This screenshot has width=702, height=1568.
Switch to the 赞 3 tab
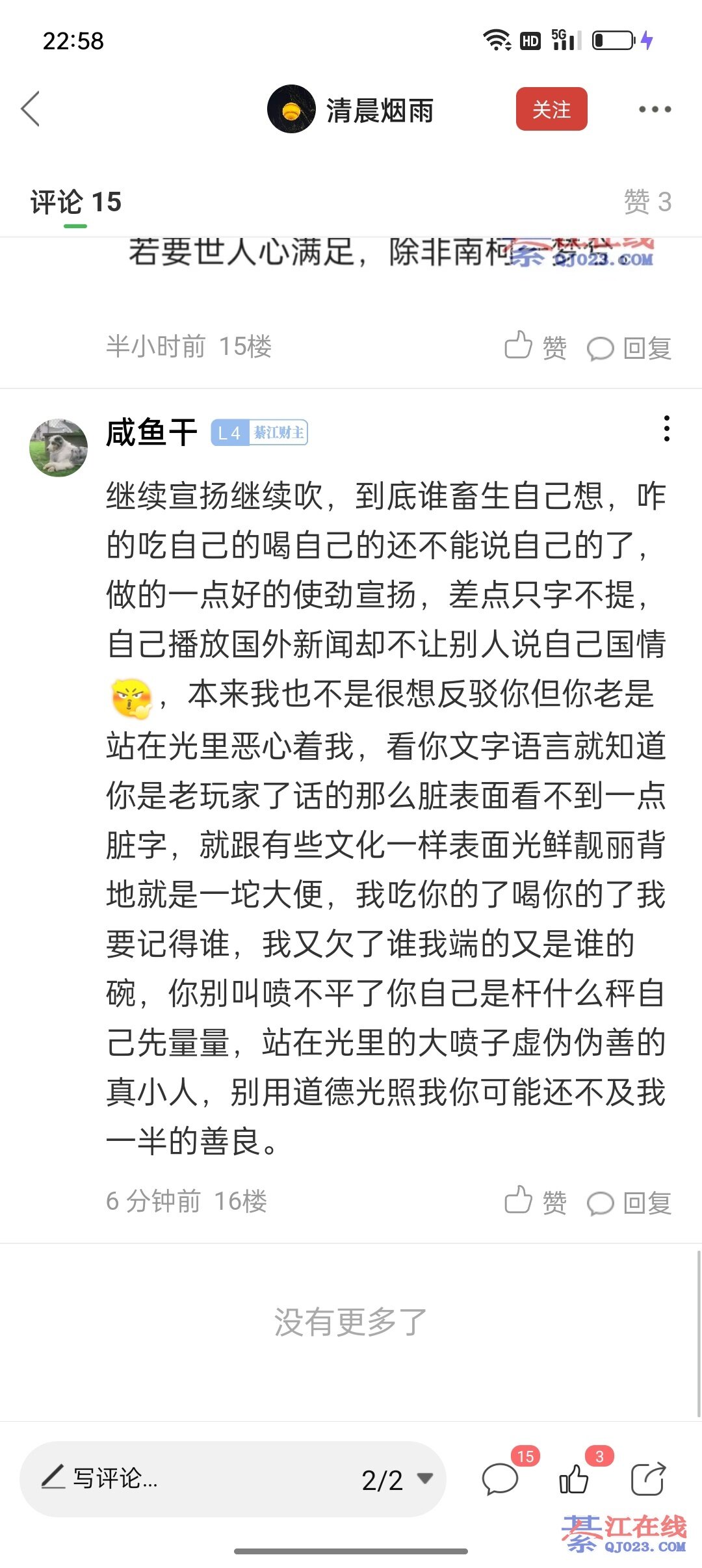tap(647, 202)
